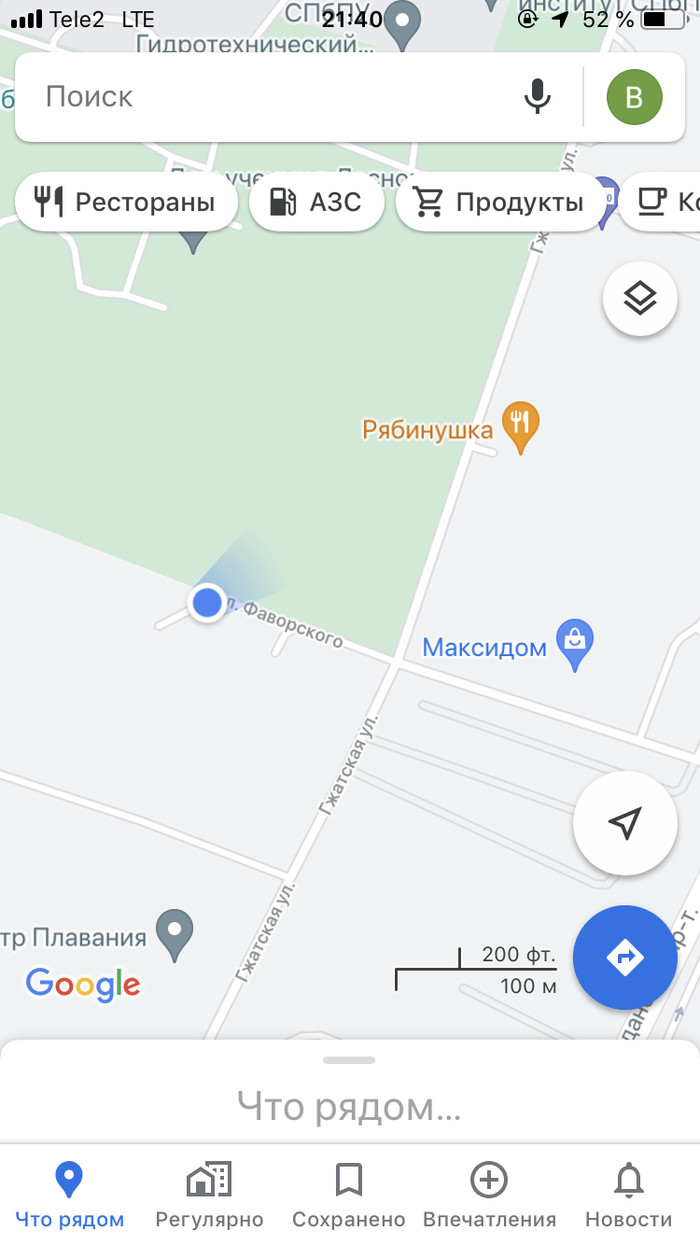The width and height of the screenshot is (700, 1245).
Task: Open directions with the blue route button
Action: (x=625, y=957)
